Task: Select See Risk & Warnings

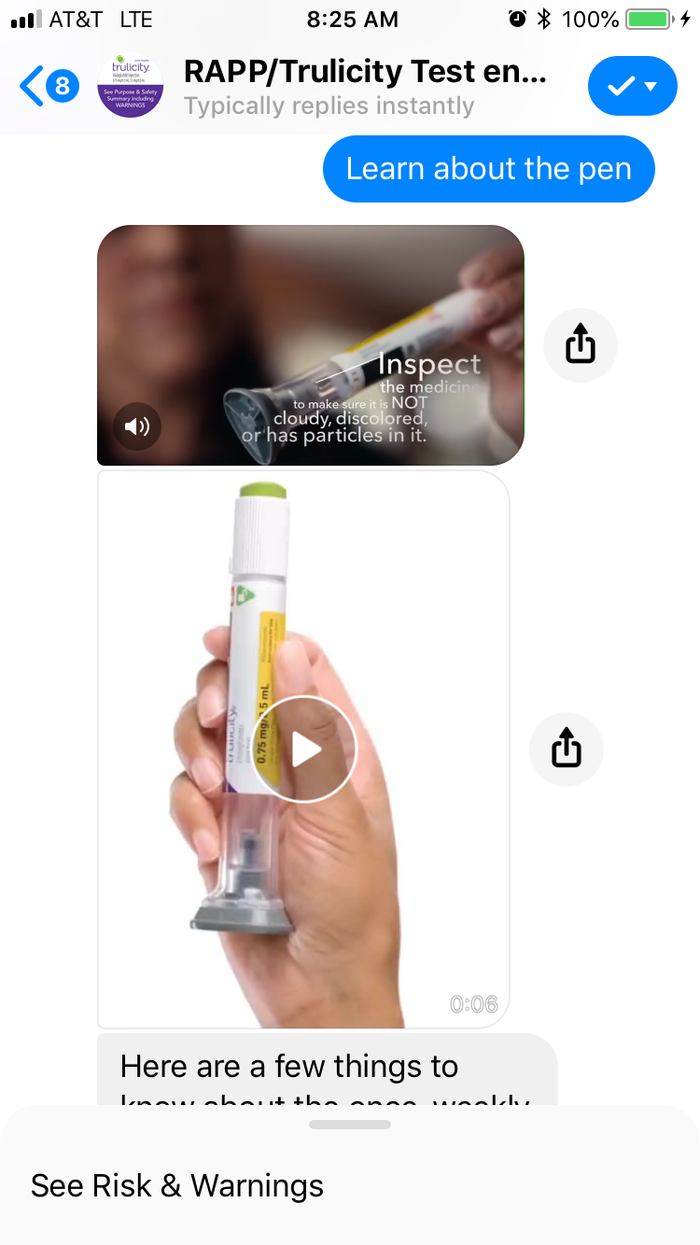Action: point(177,1185)
